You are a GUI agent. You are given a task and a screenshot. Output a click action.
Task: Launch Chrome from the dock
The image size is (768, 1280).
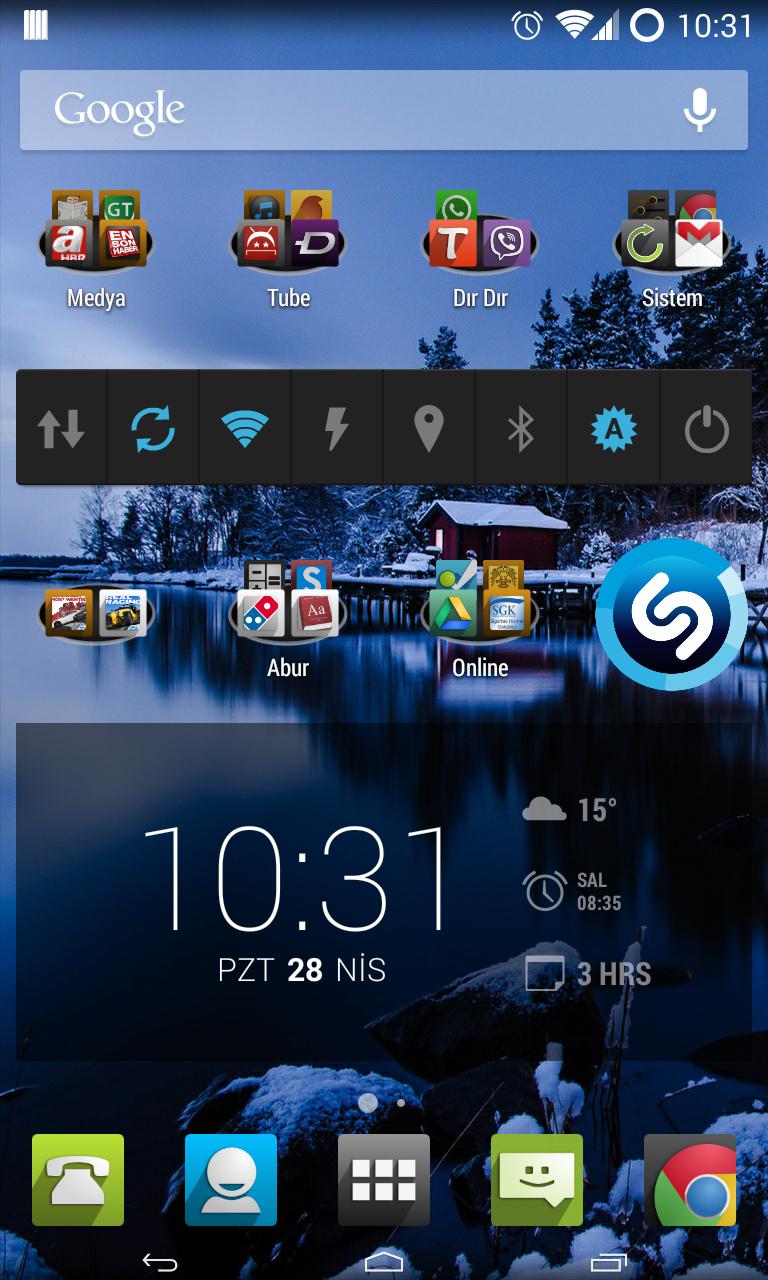coord(690,1180)
